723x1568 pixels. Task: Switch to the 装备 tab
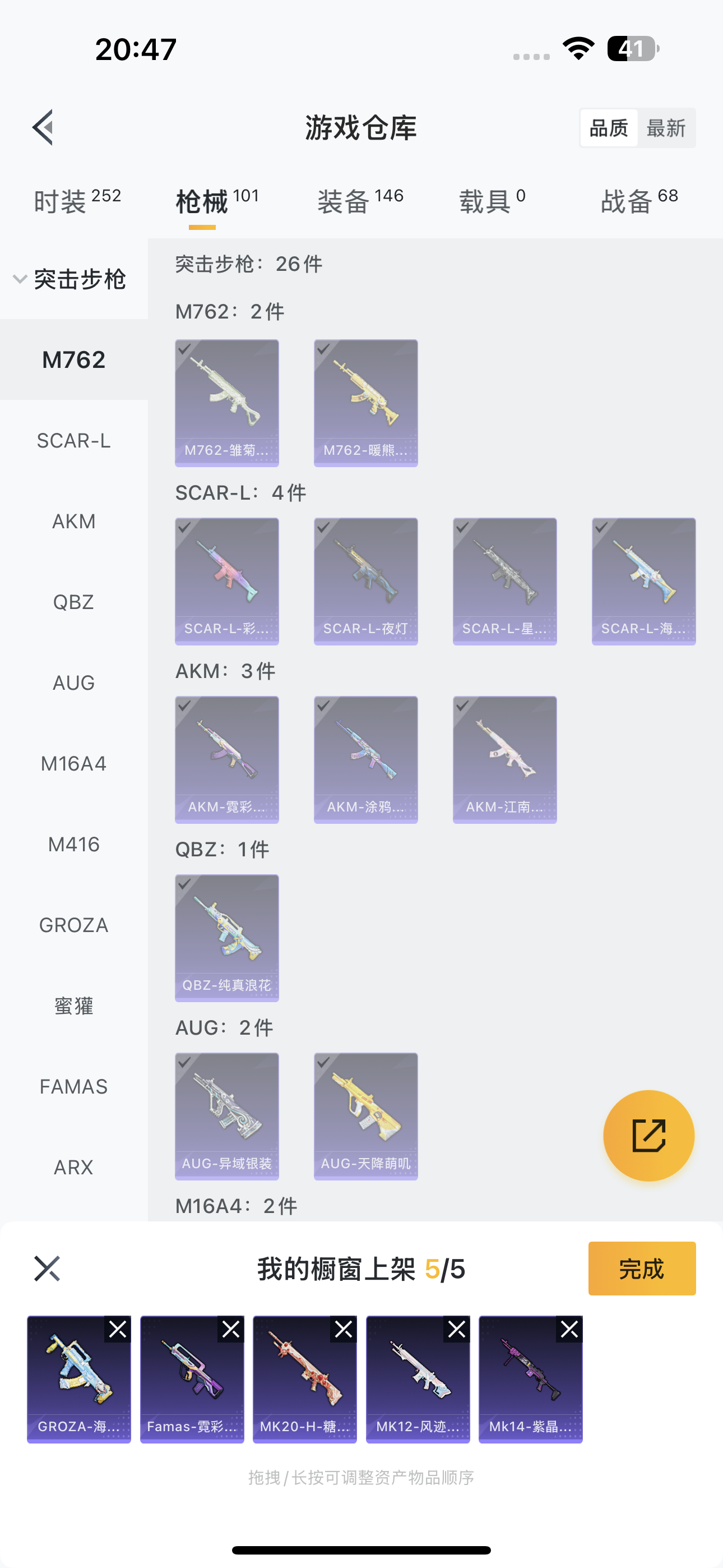[360, 201]
